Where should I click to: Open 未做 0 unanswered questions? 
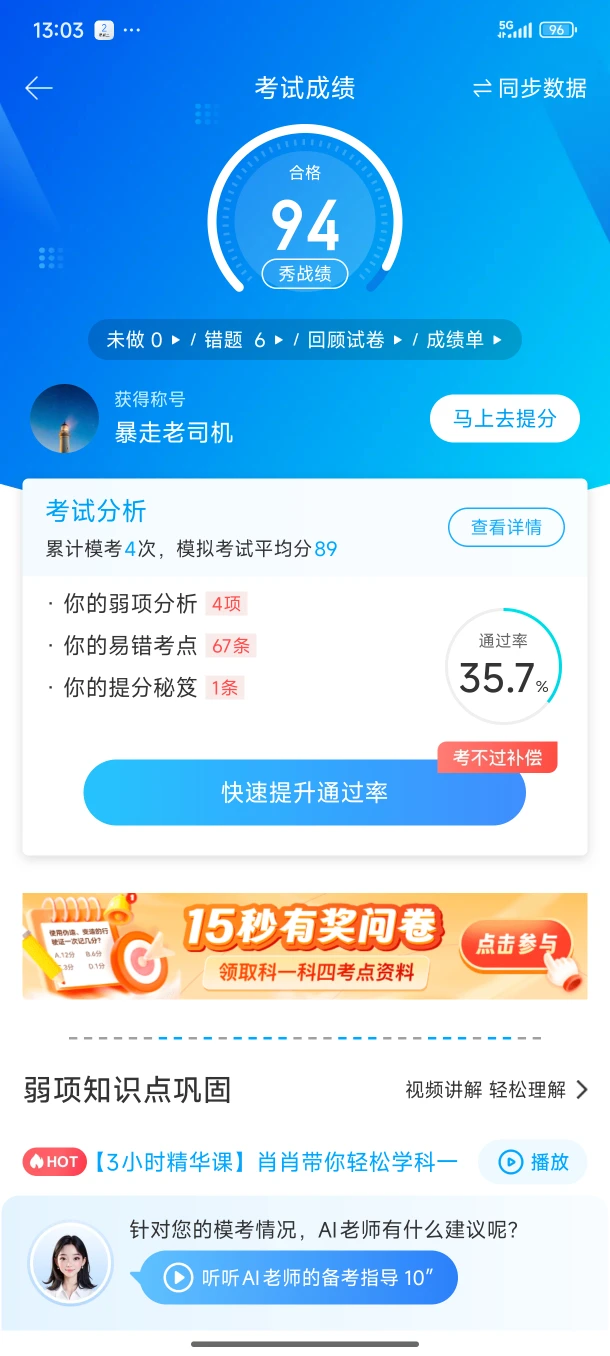[x=143, y=340]
